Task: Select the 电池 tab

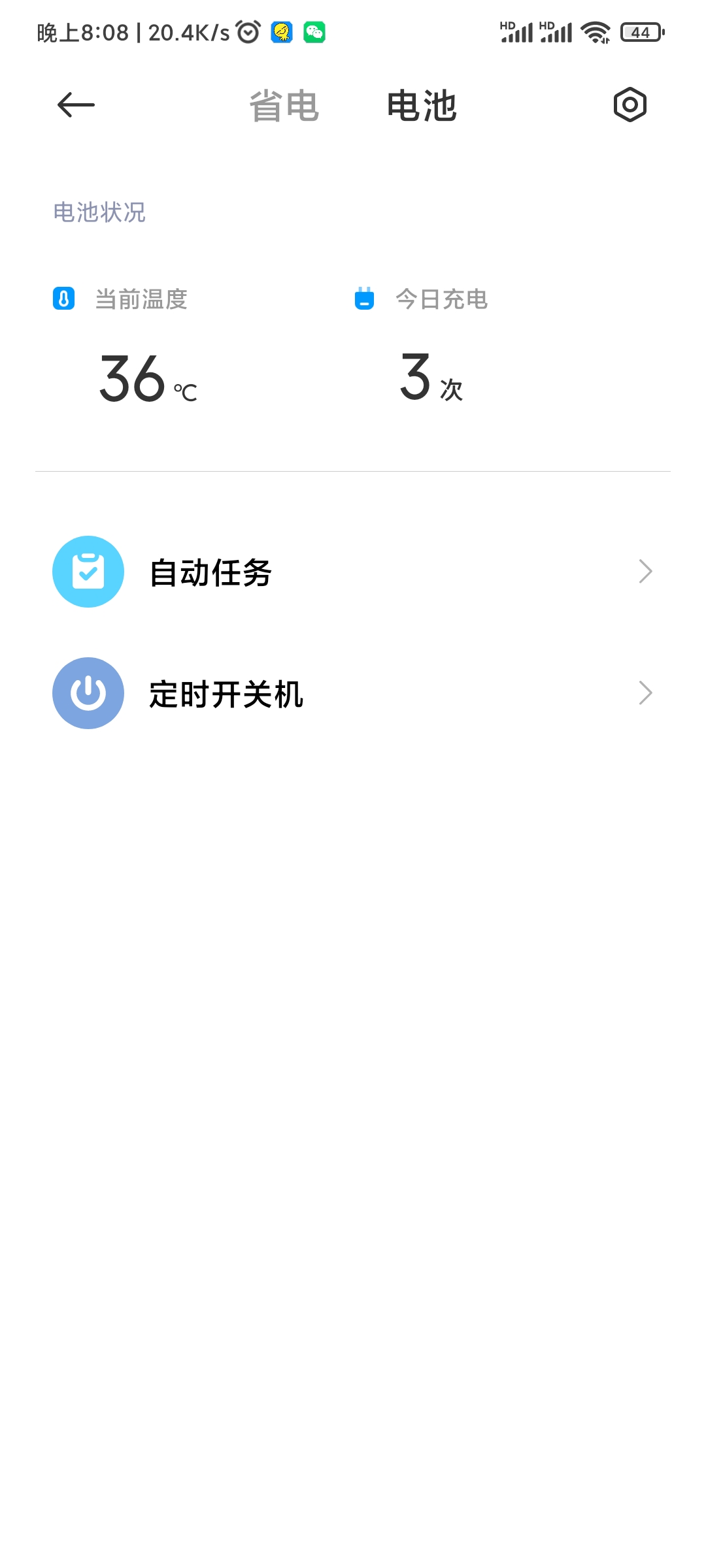Action: [x=422, y=106]
